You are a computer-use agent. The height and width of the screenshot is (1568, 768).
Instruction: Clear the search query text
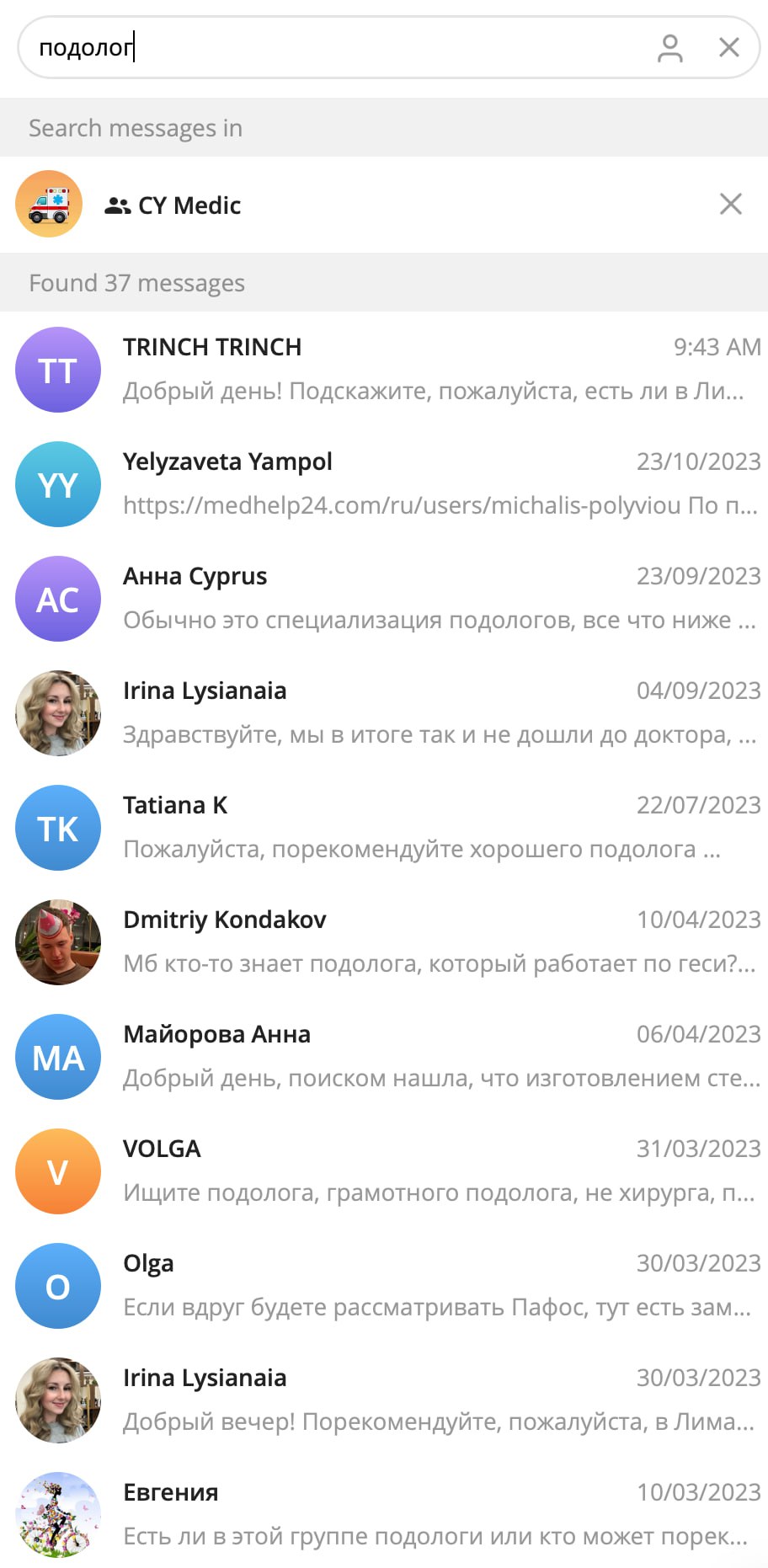729,47
